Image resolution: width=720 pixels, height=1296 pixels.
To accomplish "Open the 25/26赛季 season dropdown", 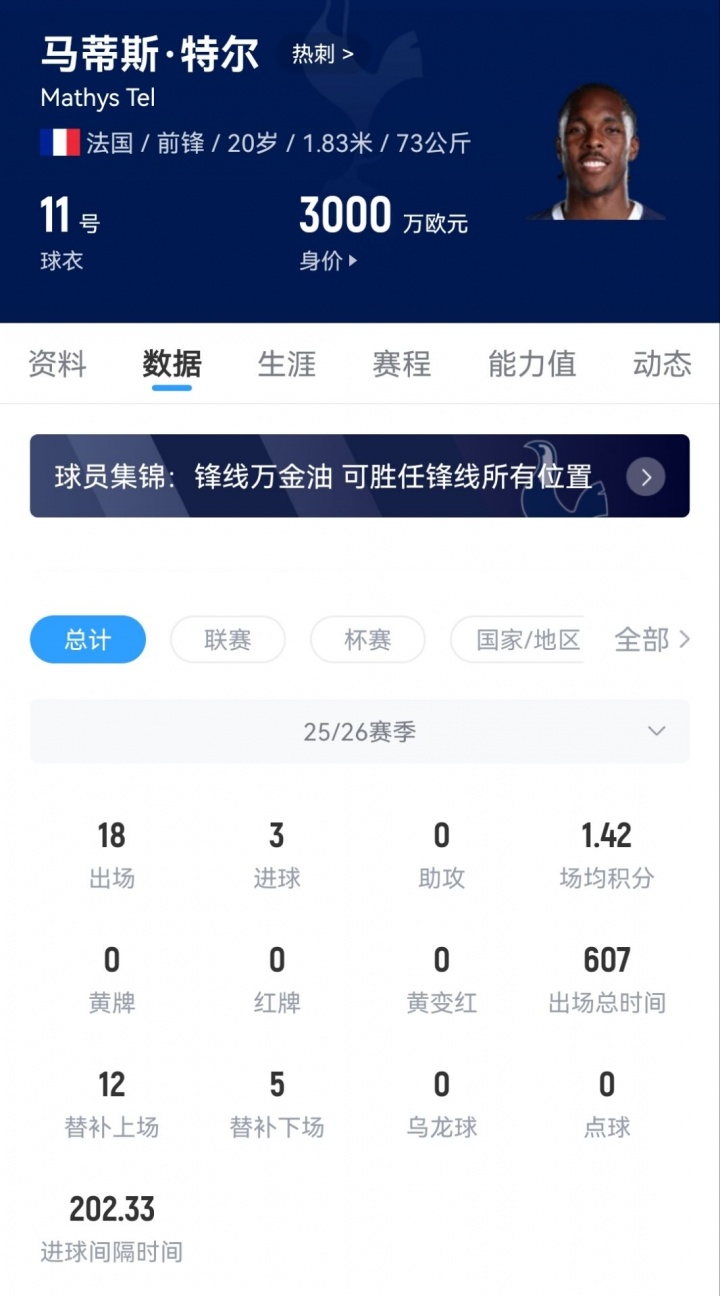I will pos(360,732).
